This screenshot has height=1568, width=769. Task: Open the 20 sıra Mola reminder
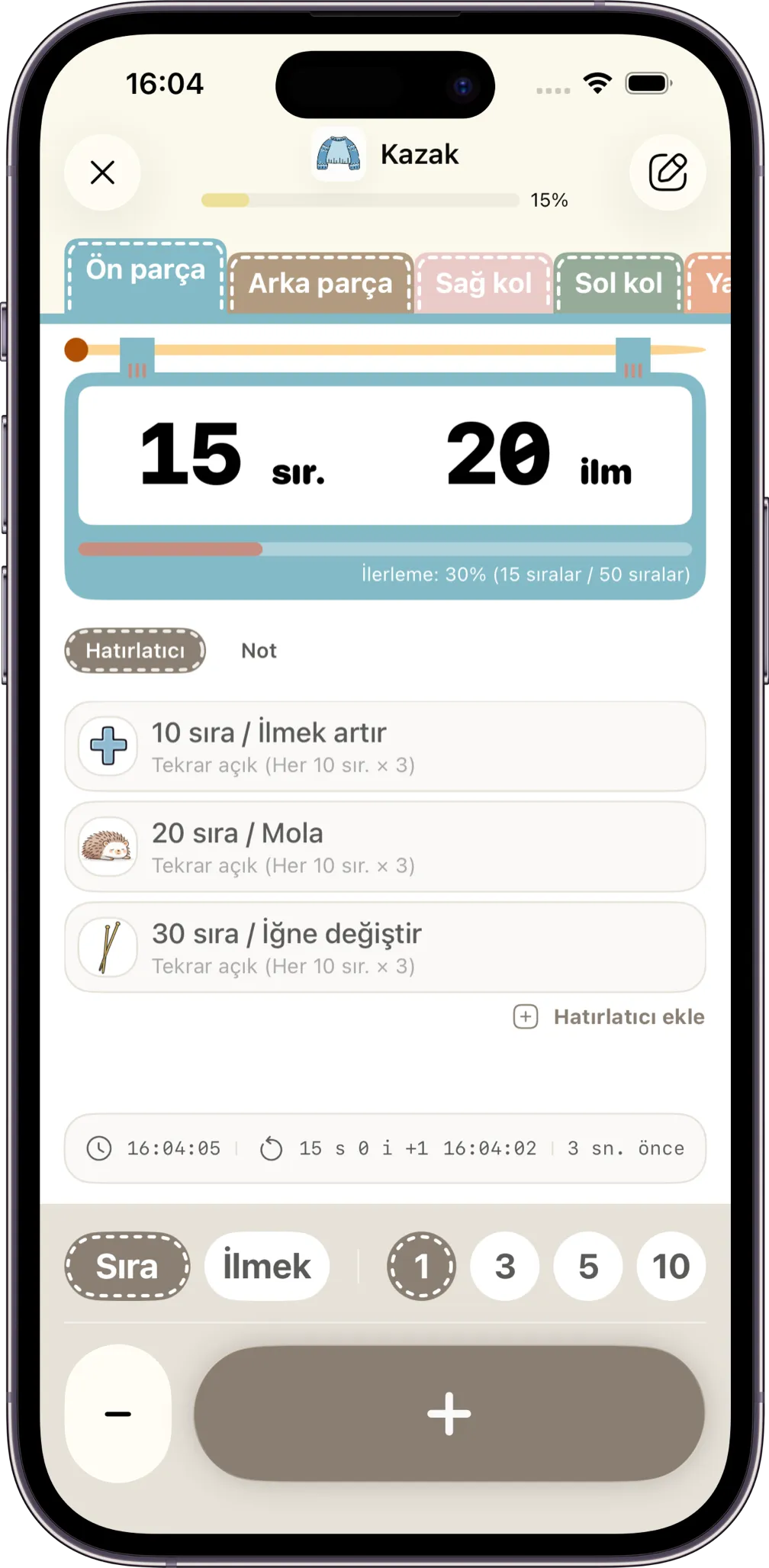(x=384, y=847)
